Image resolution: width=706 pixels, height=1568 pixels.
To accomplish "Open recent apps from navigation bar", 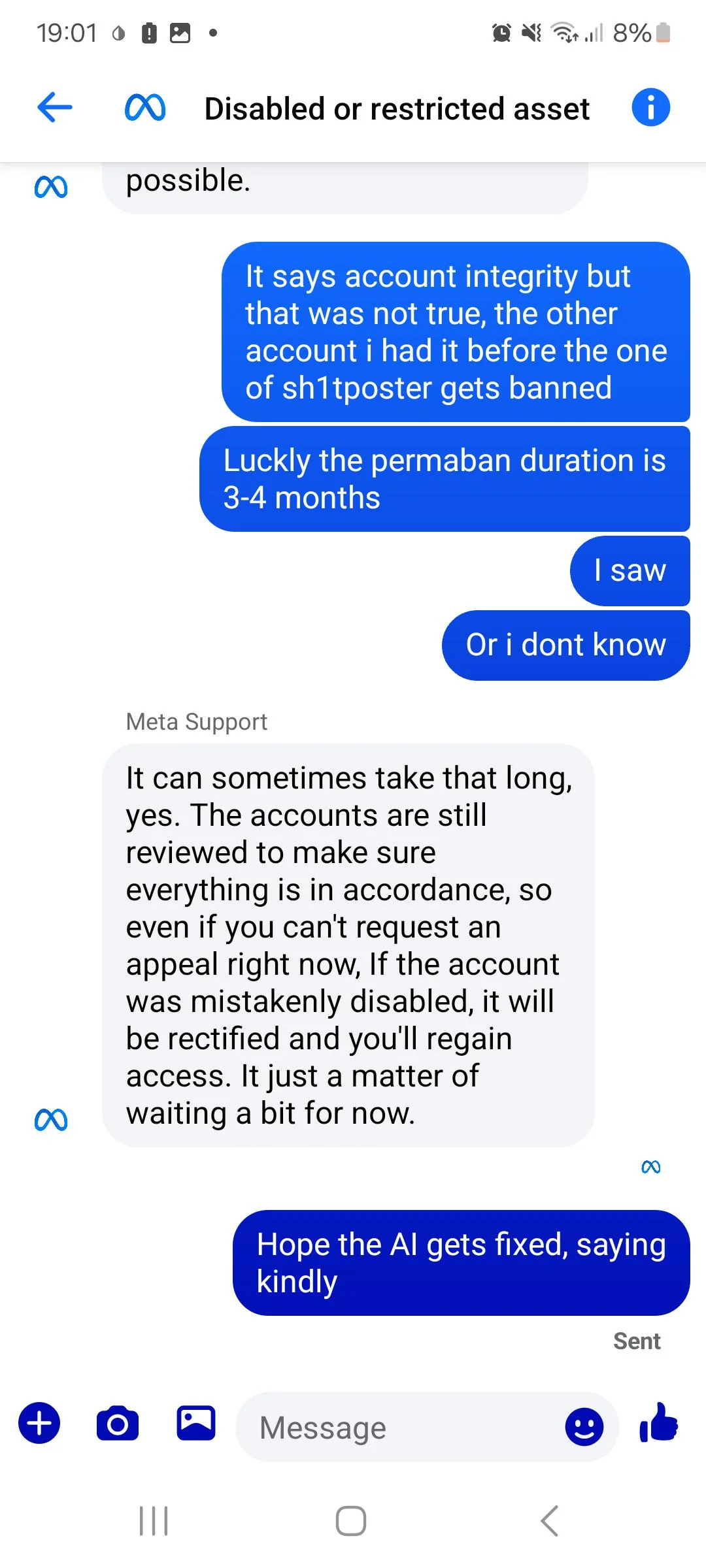I will pyautogui.click(x=154, y=1521).
